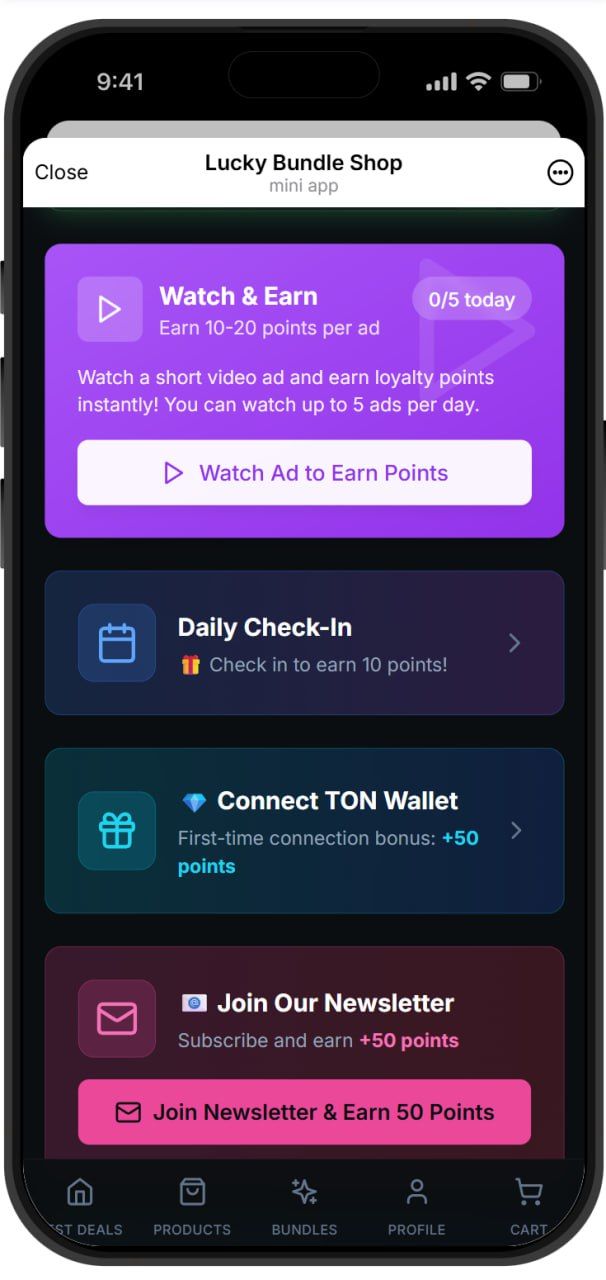Go to the Best Deals tab

coord(80,1206)
